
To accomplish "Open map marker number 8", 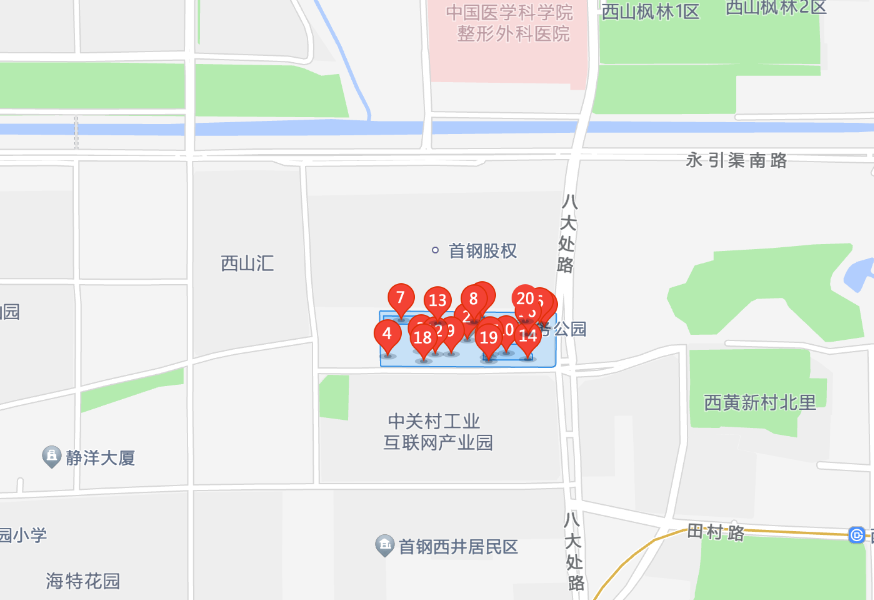I will pos(473,298).
